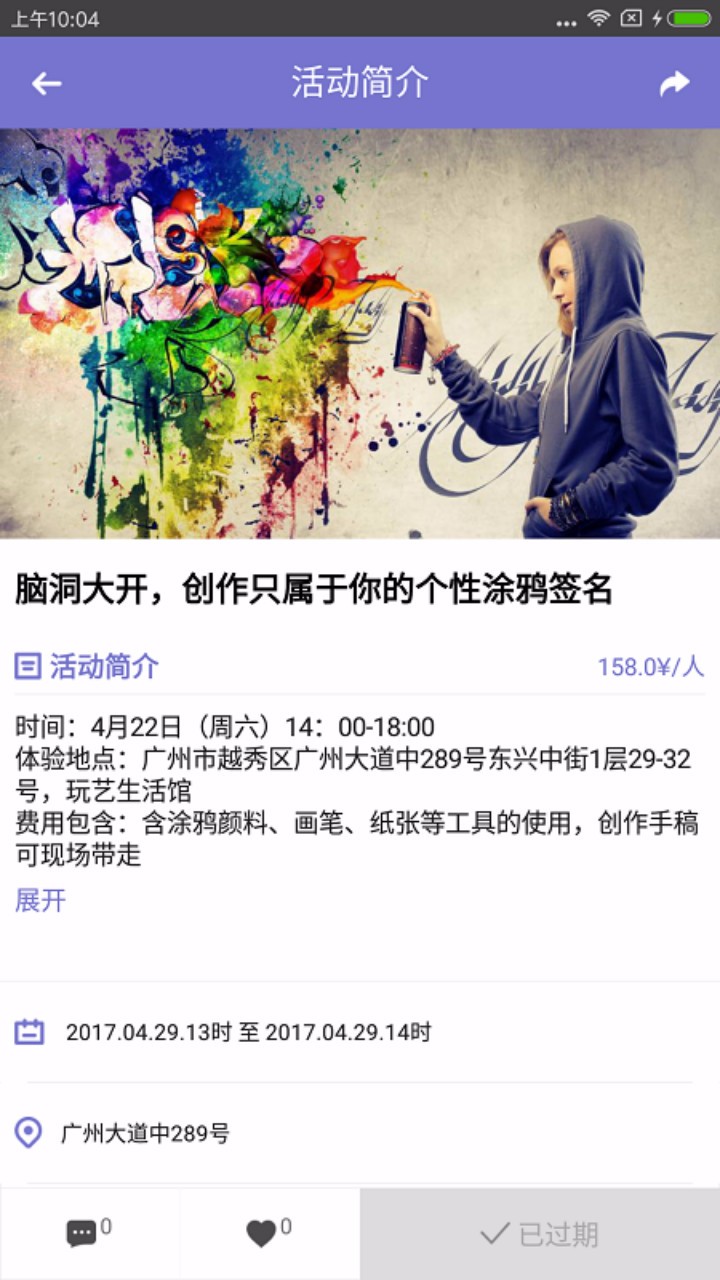Open the location row 广州大道中289号
Image resolution: width=720 pixels, height=1280 pixels.
[360, 1134]
